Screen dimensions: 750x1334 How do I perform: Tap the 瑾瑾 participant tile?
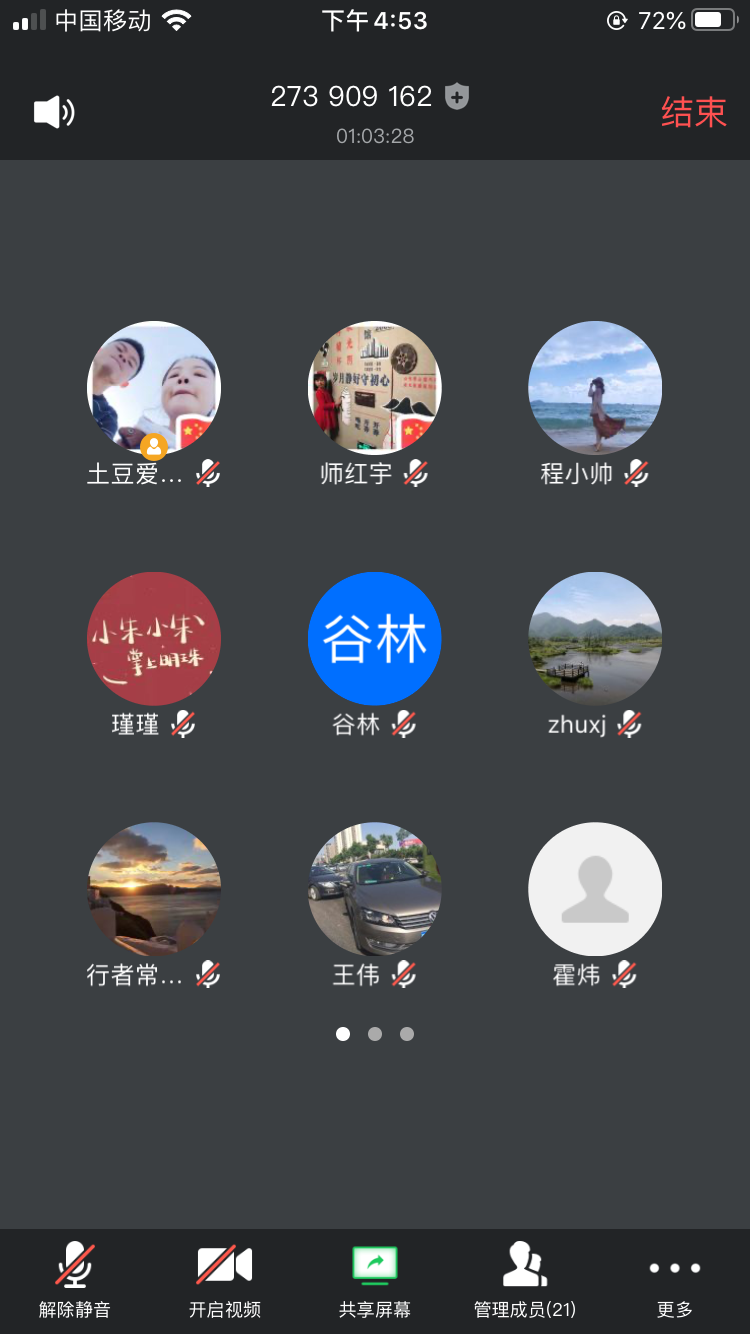pyautogui.click(x=154, y=639)
